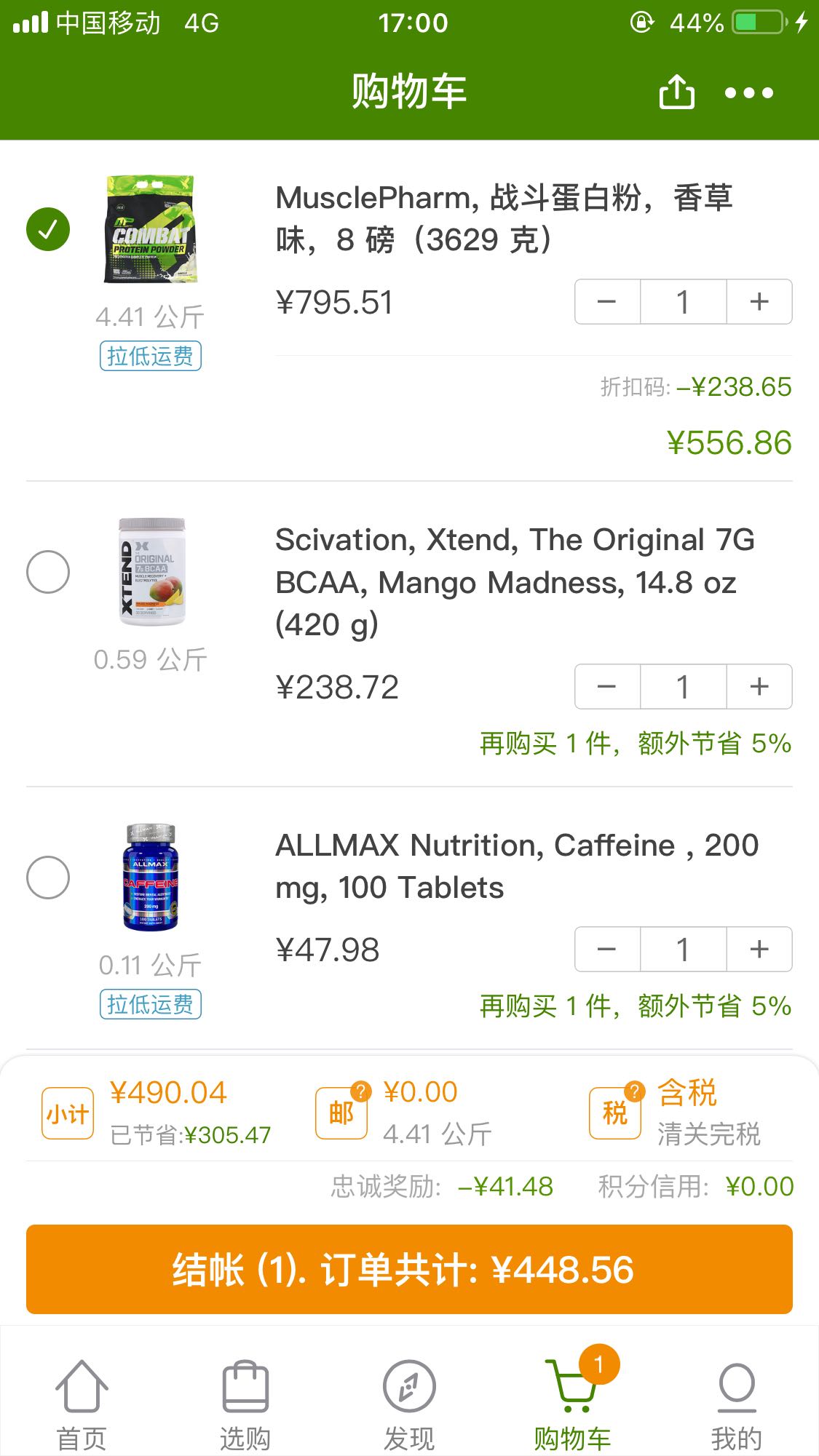Share the shopping cart
This screenshot has height=1456, width=819.
pyautogui.click(x=676, y=92)
